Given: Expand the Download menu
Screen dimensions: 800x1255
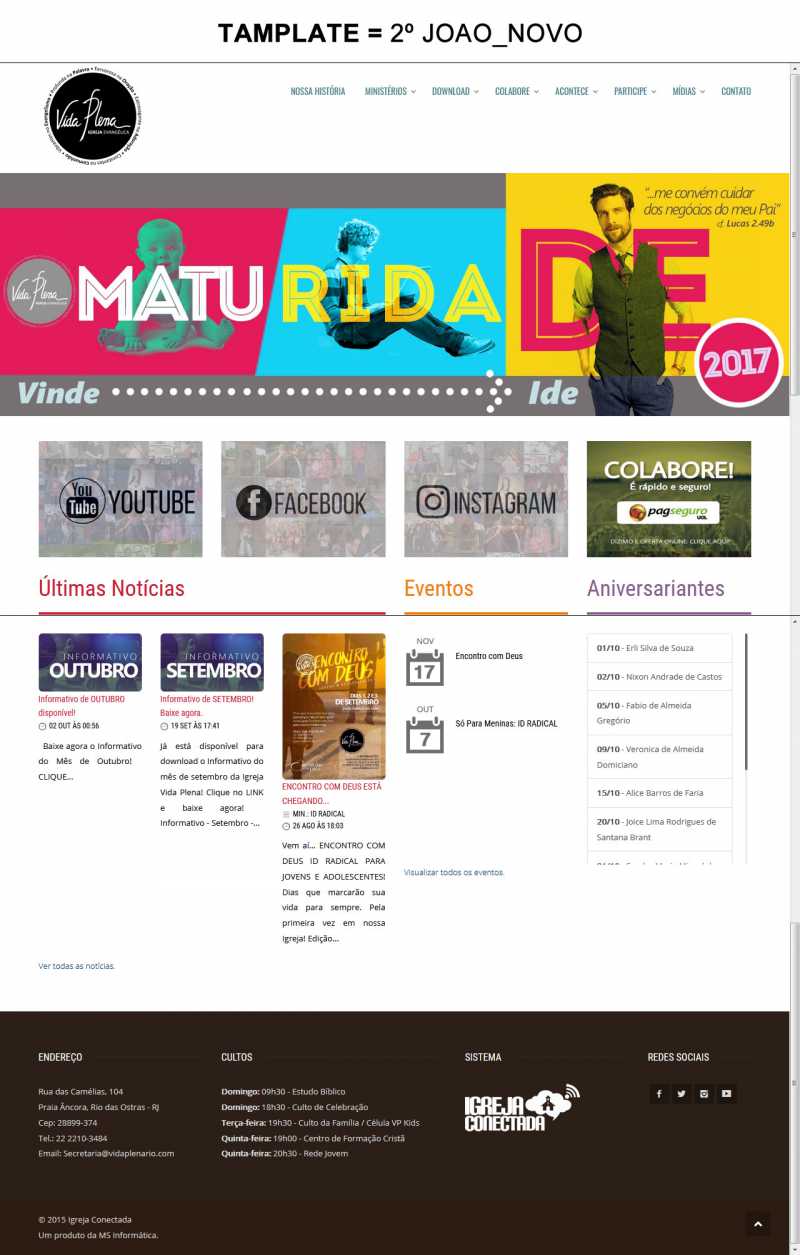Looking at the screenshot, I should pos(454,91).
